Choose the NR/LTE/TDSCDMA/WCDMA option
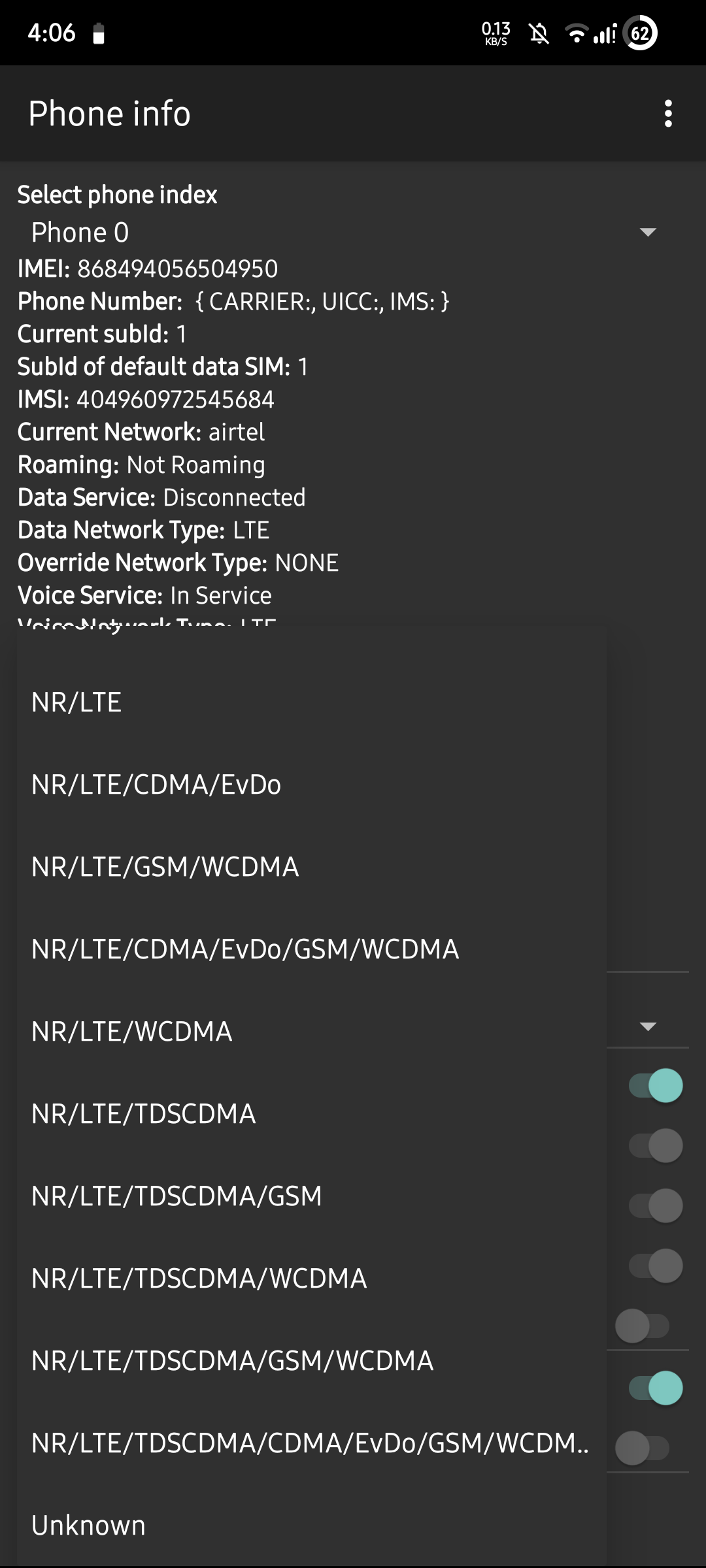This screenshot has width=706, height=1568. [x=312, y=1279]
